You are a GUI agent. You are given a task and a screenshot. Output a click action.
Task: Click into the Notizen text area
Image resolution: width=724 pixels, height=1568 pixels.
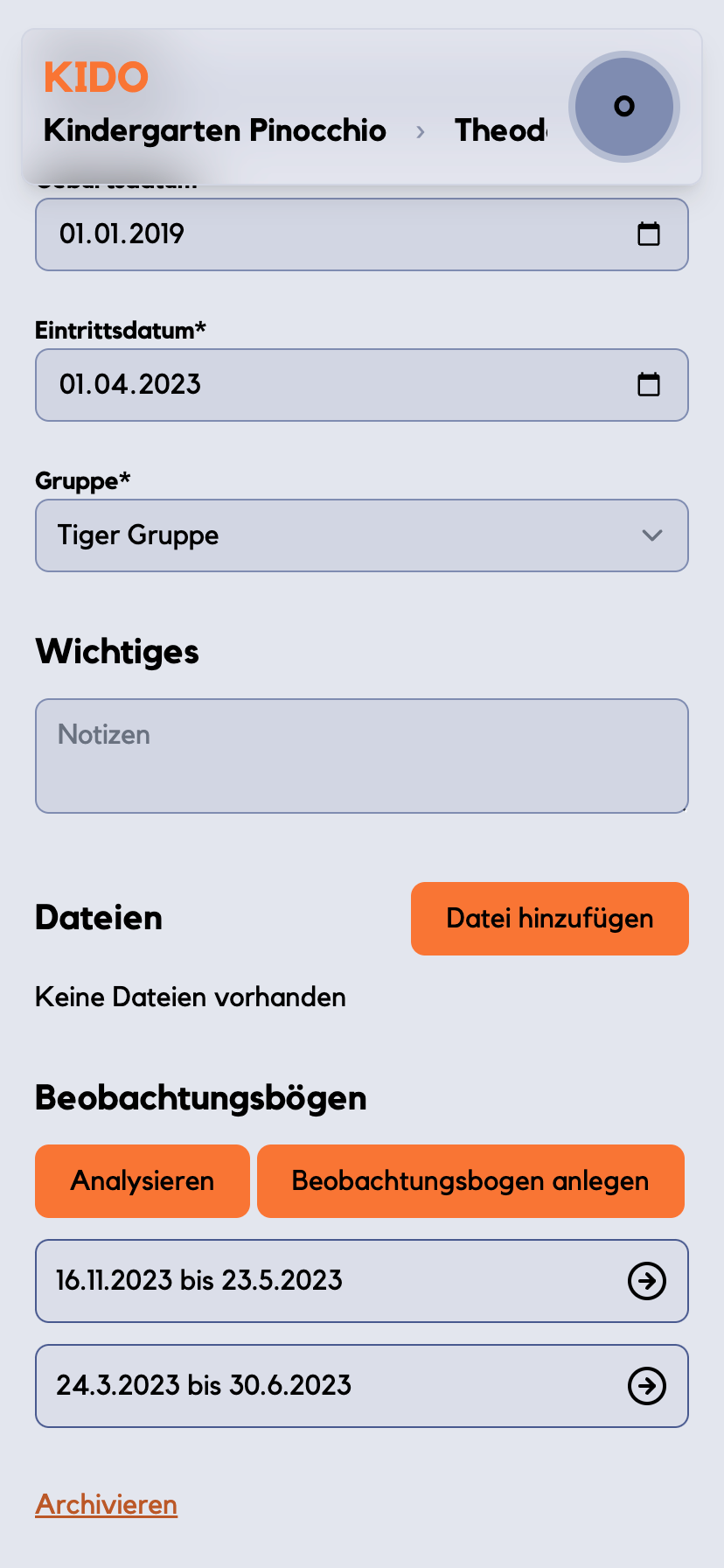click(x=362, y=755)
